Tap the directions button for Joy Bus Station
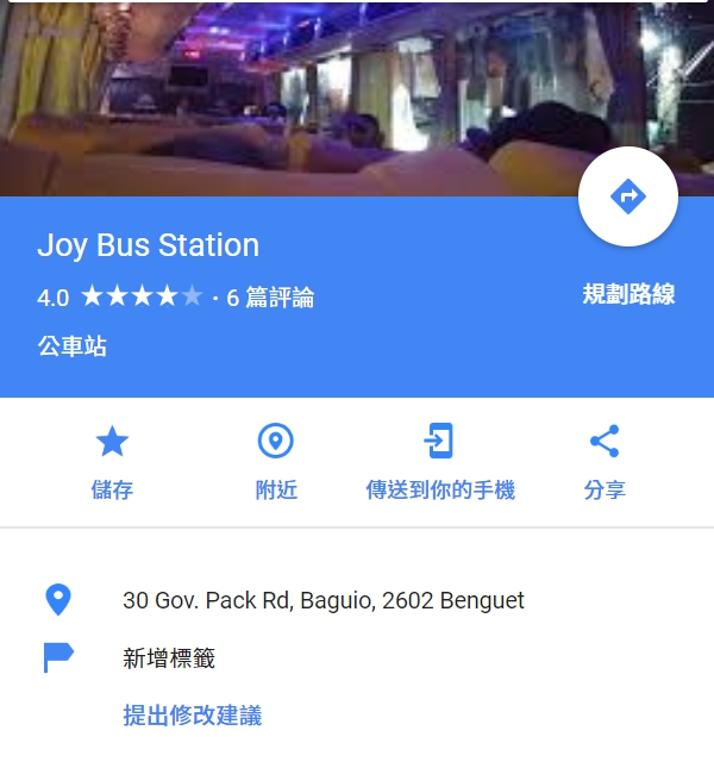714x768 pixels. click(628, 197)
